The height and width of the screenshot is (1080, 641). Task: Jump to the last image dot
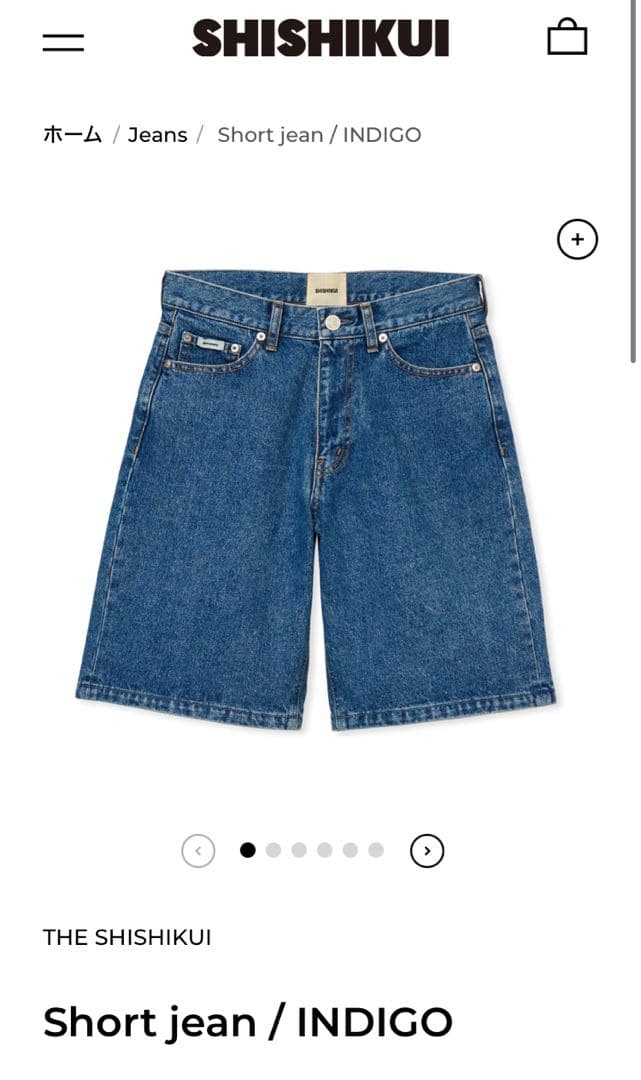tap(376, 850)
